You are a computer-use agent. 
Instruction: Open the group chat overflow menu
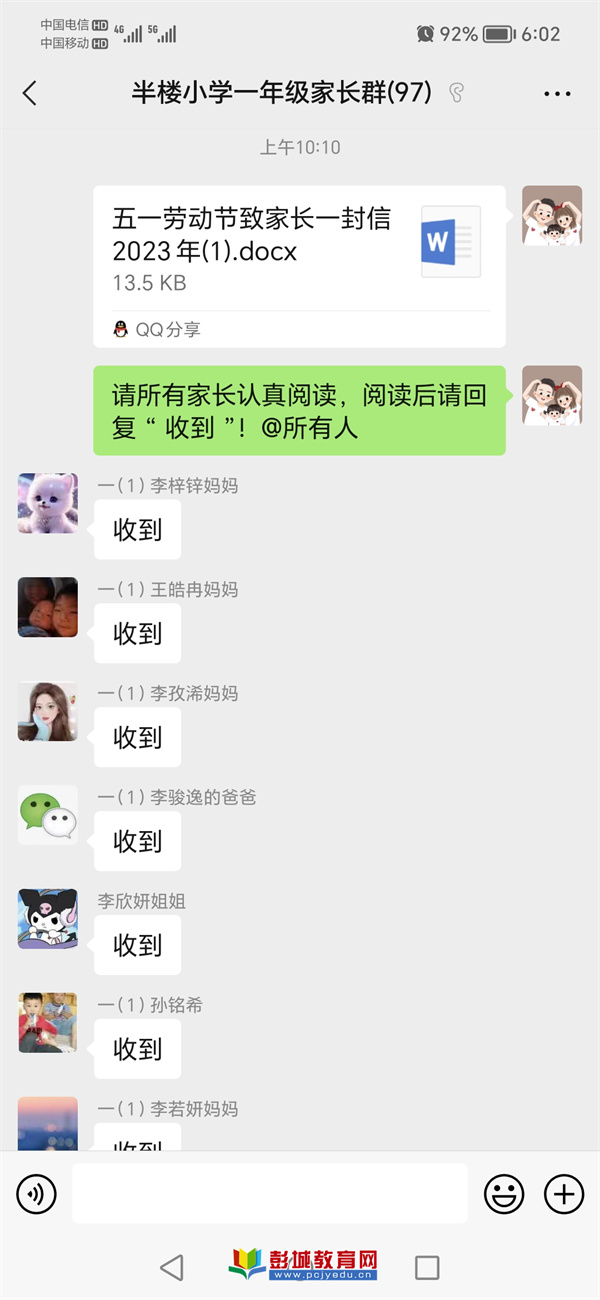coord(557,94)
